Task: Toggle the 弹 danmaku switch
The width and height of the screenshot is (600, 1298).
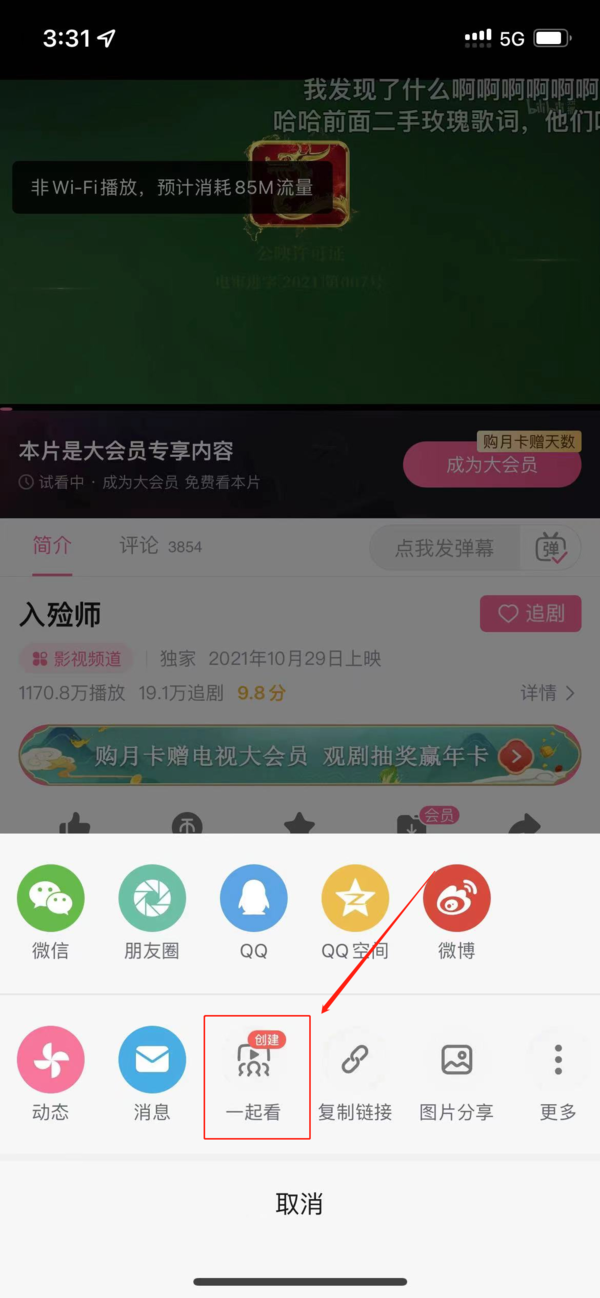Action: (x=551, y=548)
